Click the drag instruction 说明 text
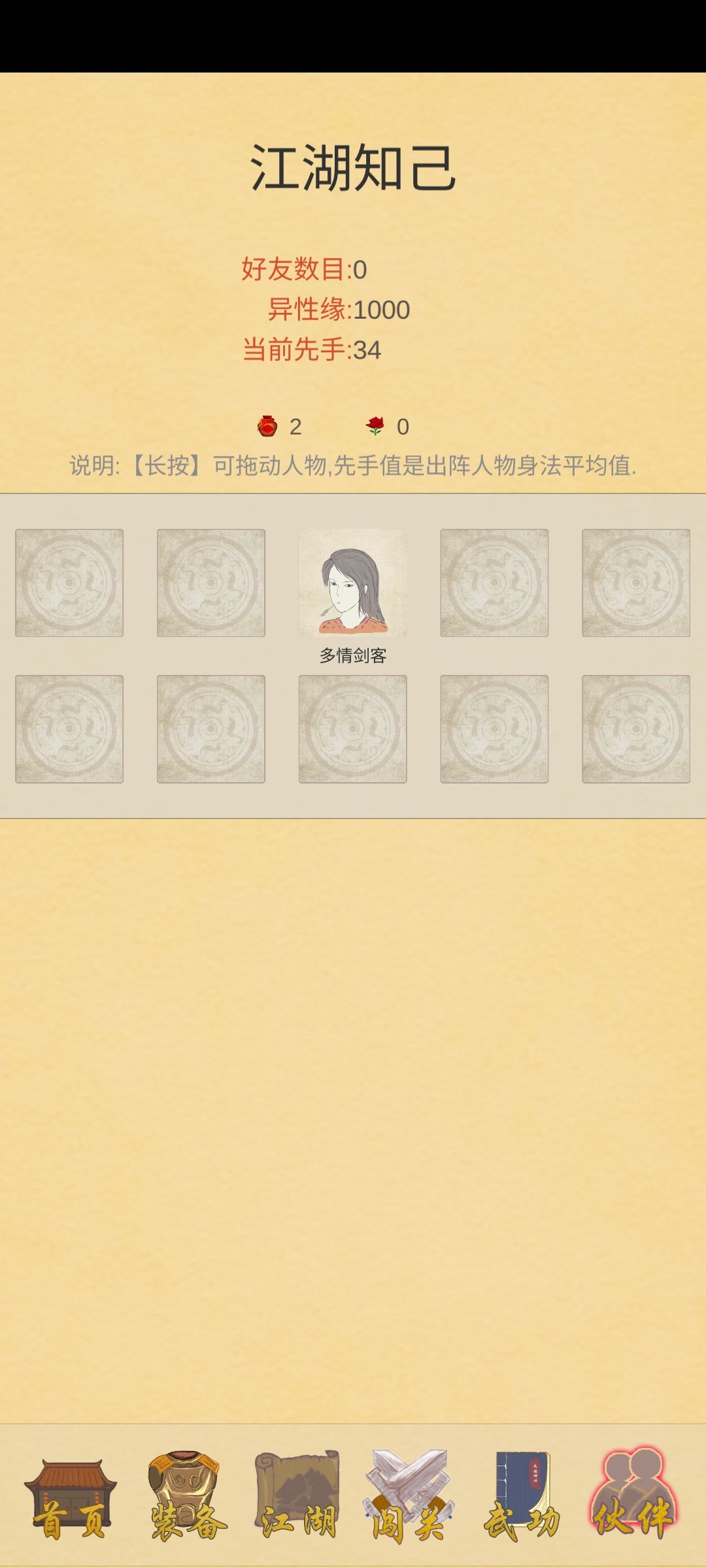This screenshot has width=706, height=1568. click(353, 465)
